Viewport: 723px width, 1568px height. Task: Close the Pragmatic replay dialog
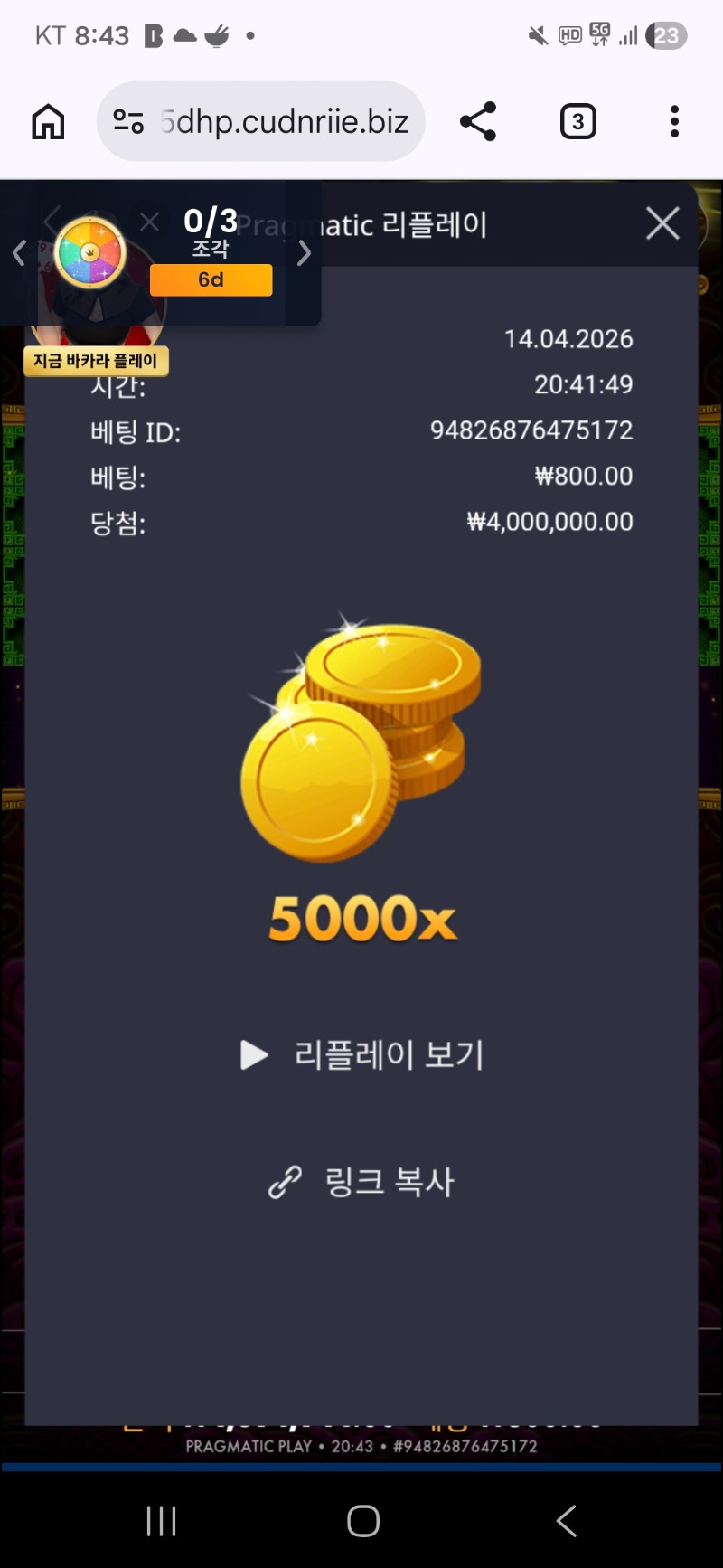pyautogui.click(x=662, y=223)
